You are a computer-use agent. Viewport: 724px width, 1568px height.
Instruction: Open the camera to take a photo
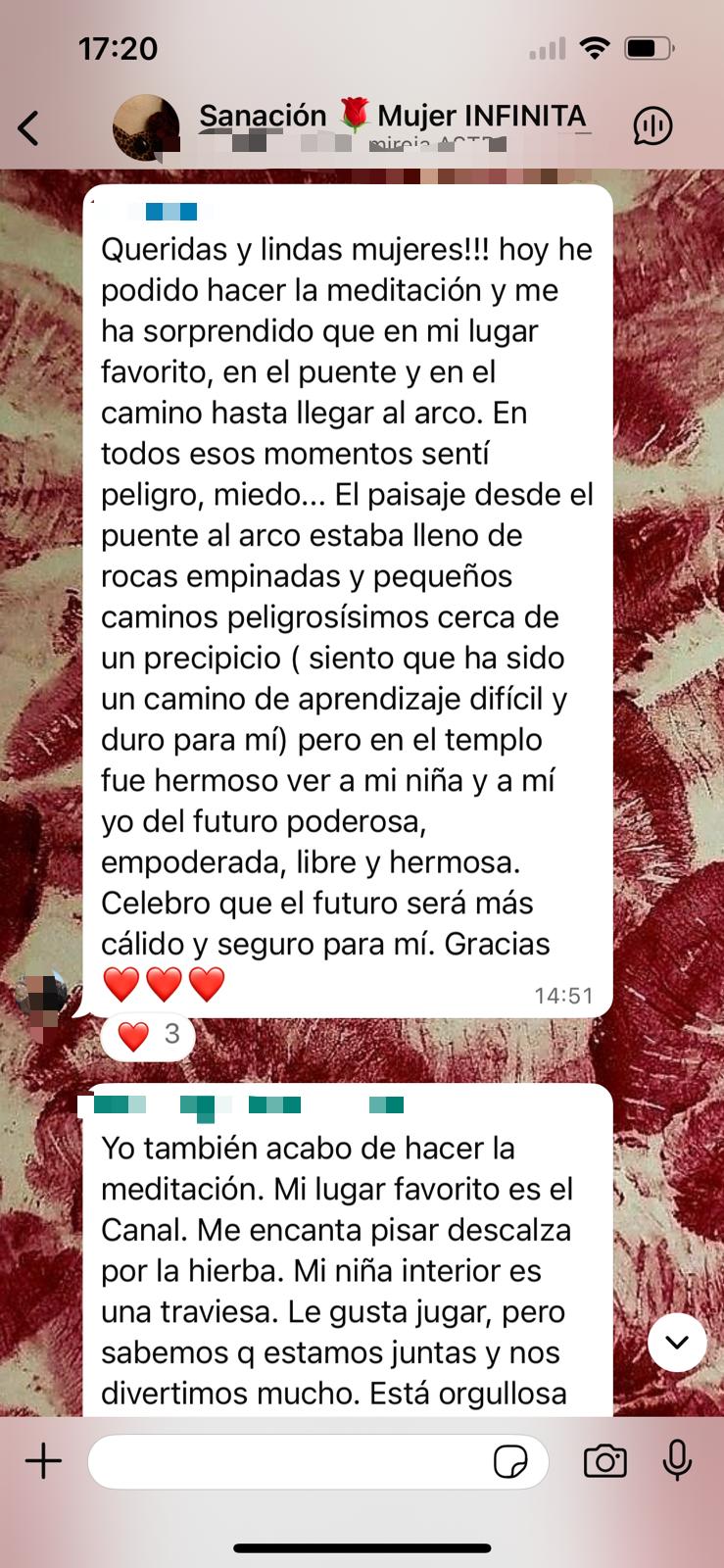point(604,1462)
